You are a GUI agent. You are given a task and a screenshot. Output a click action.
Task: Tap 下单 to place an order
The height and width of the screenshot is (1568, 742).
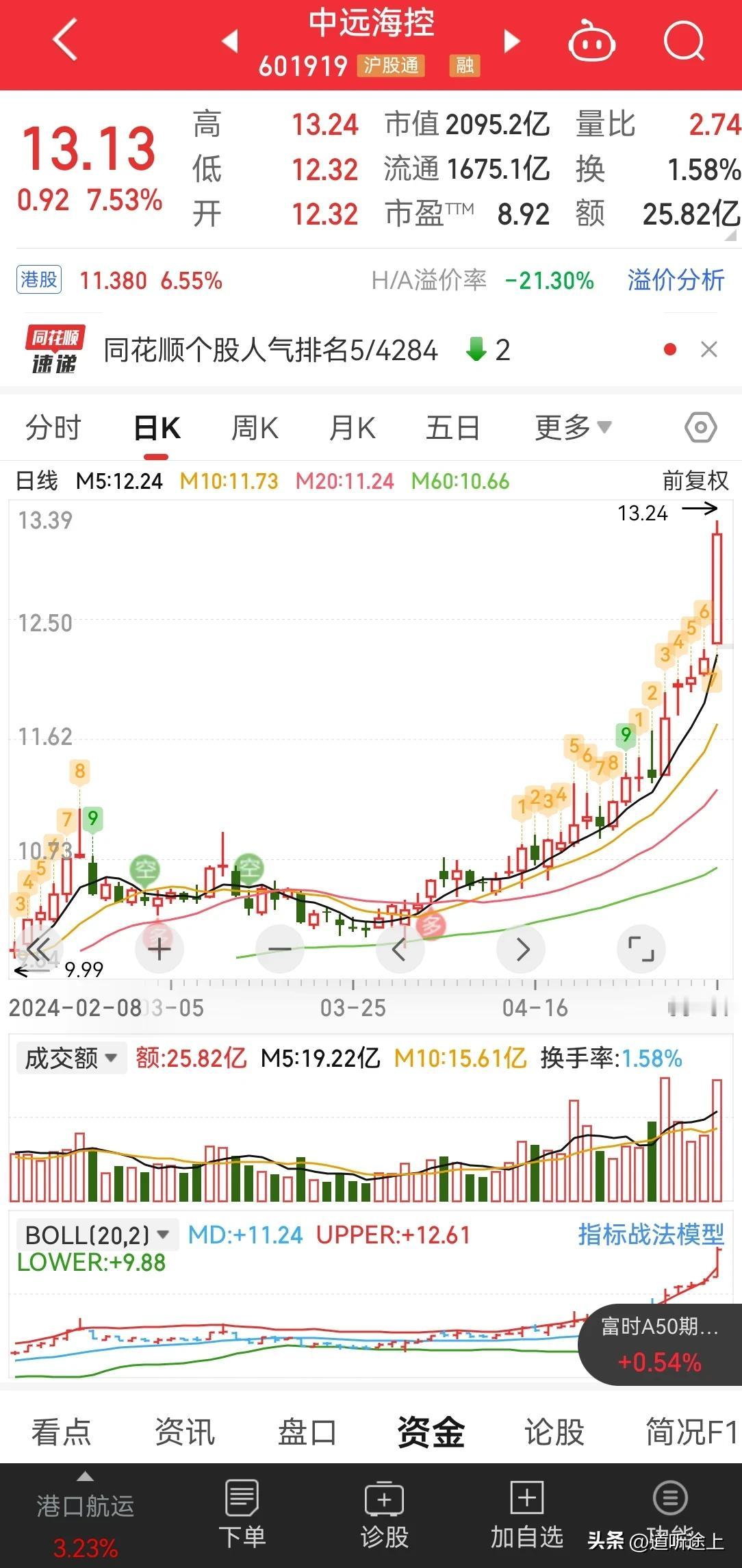coord(242,1515)
